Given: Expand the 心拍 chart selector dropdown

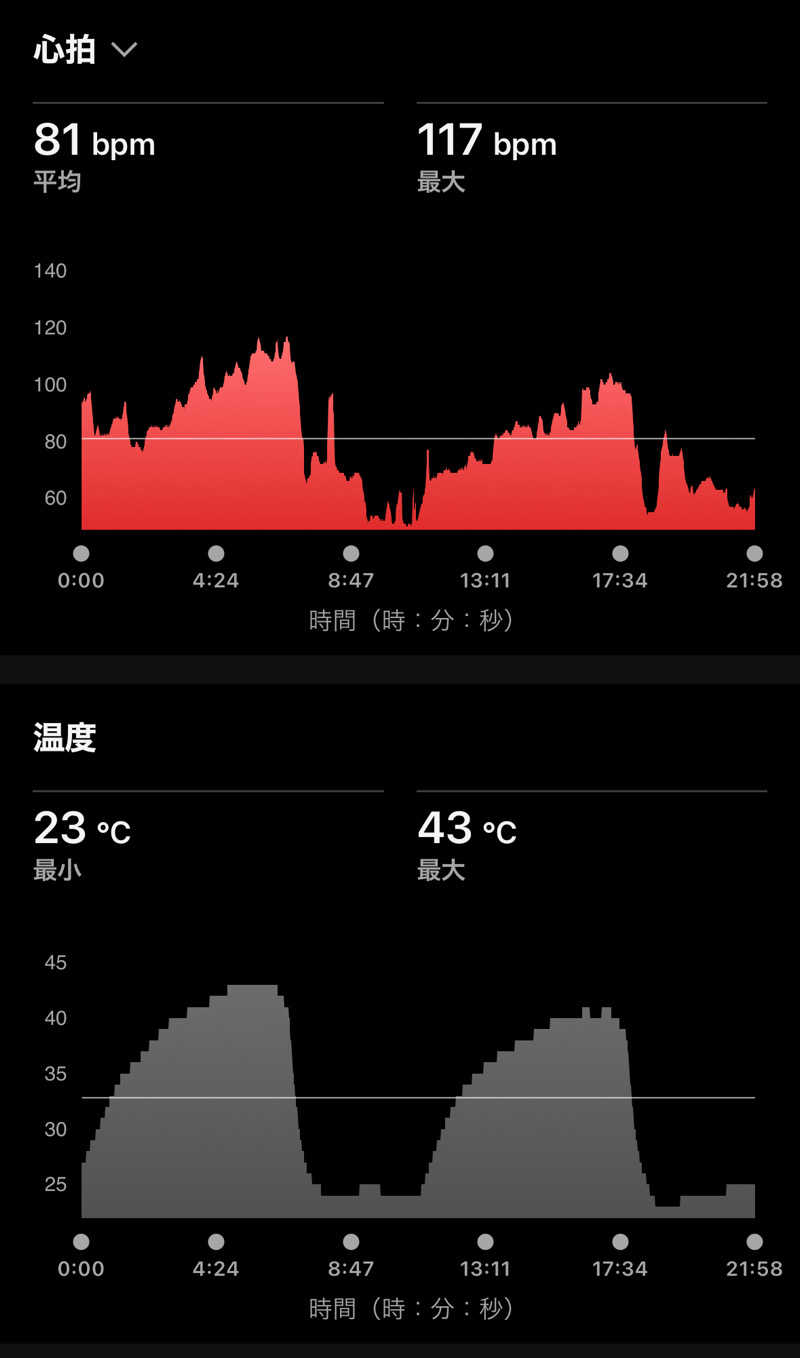Looking at the screenshot, I should (x=123, y=50).
